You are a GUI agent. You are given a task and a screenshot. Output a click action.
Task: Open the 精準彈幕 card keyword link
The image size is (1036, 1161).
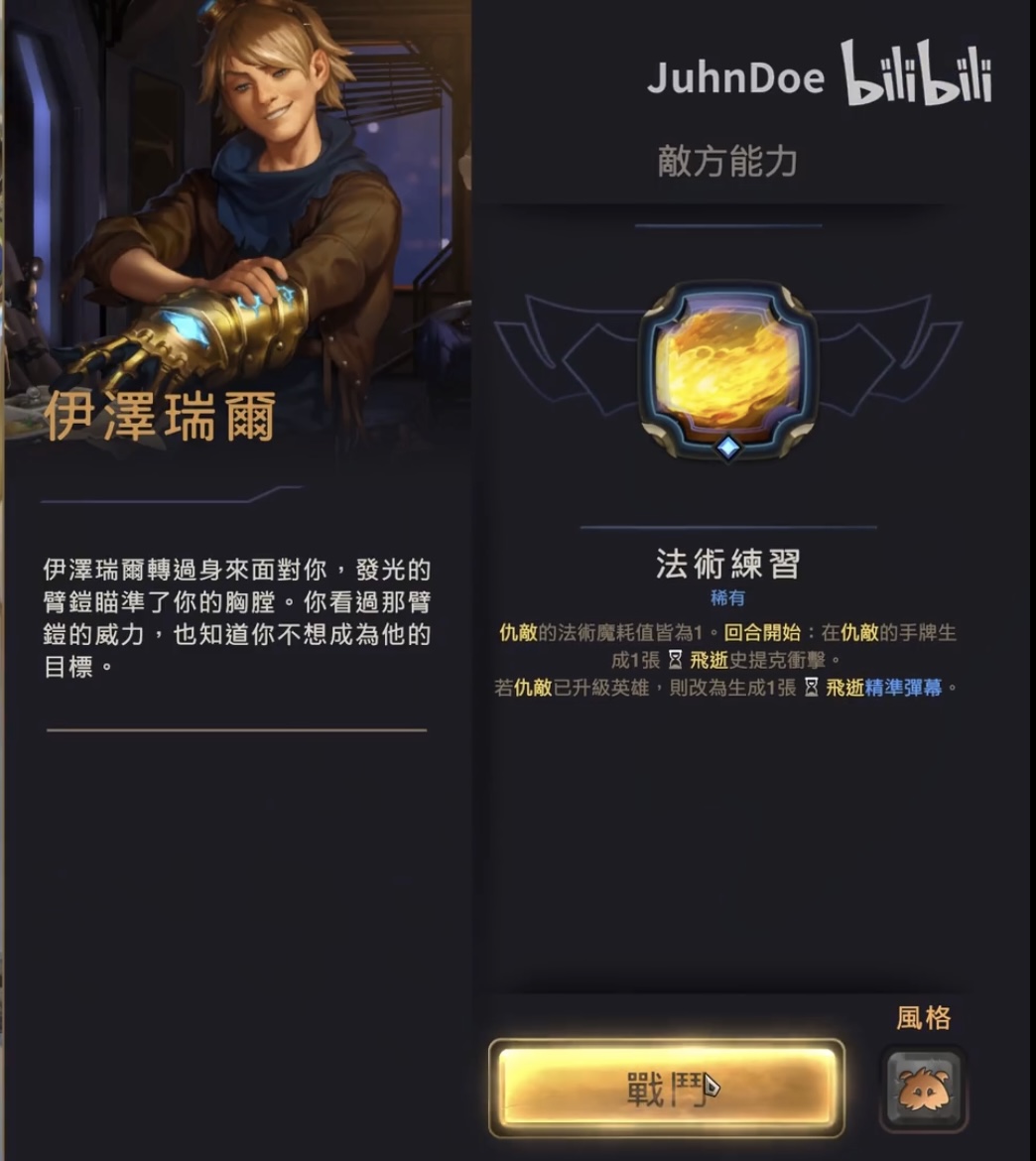pyautogui.click(x=903, y=687)
